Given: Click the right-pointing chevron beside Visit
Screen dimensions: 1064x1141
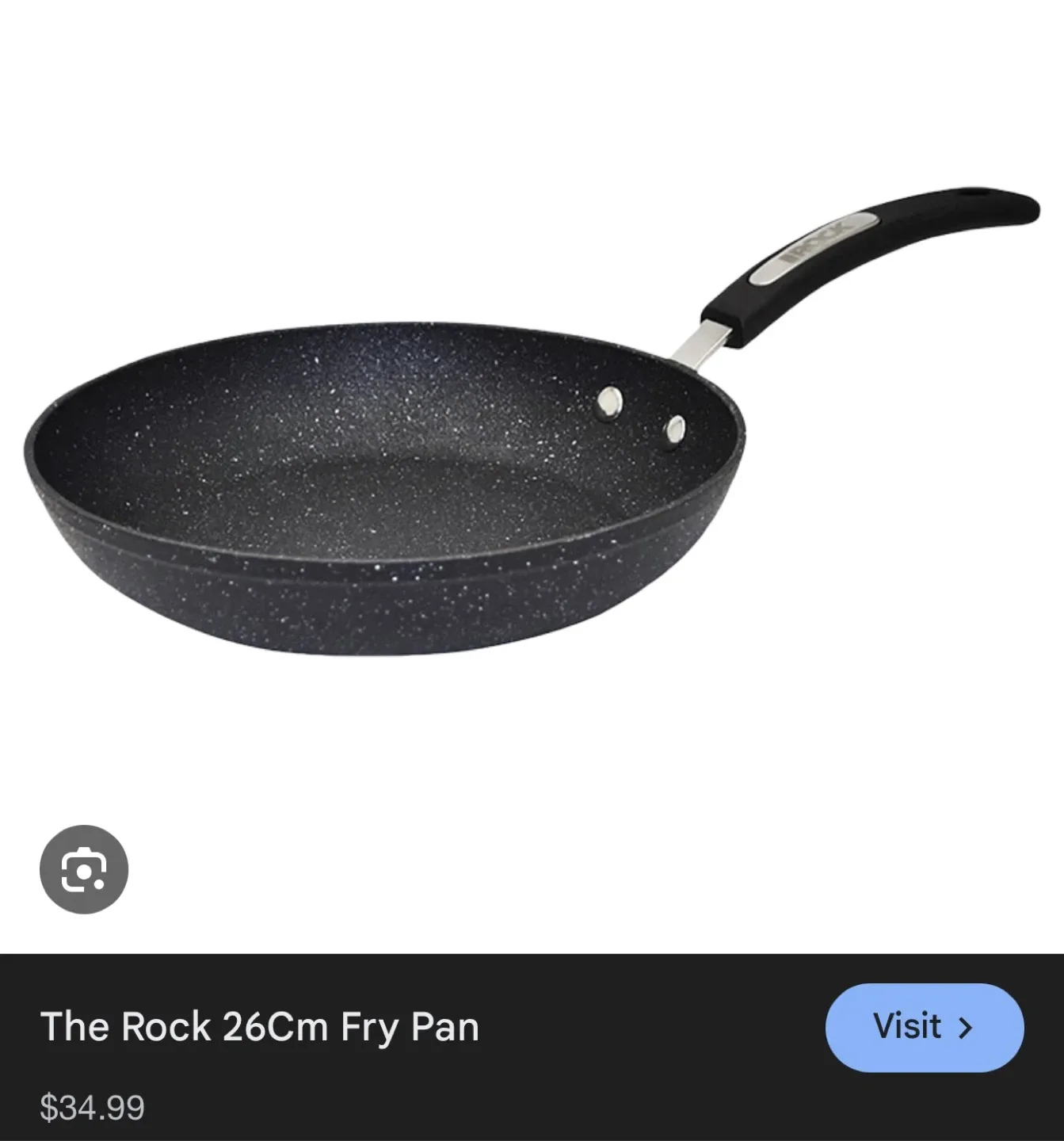Looking at the screenshot, I should (965, 1027).
